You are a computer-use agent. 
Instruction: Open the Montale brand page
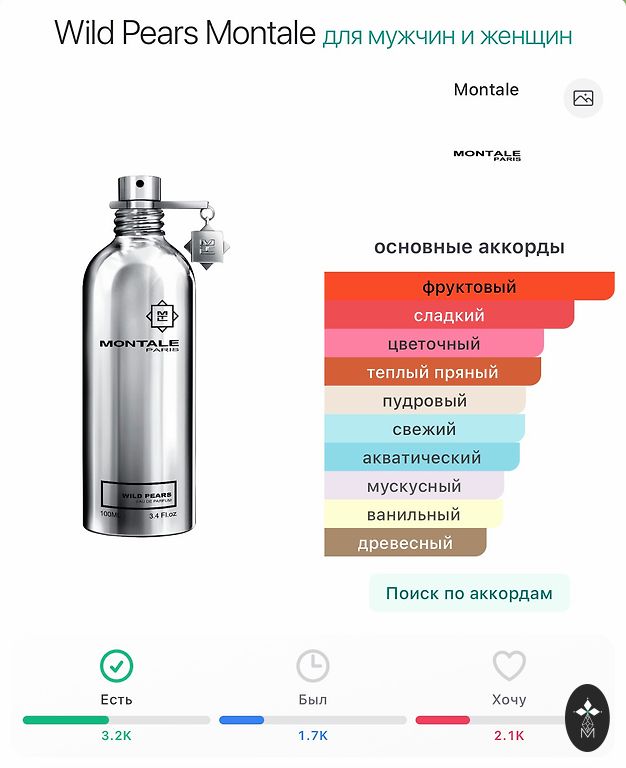(486, 90)
